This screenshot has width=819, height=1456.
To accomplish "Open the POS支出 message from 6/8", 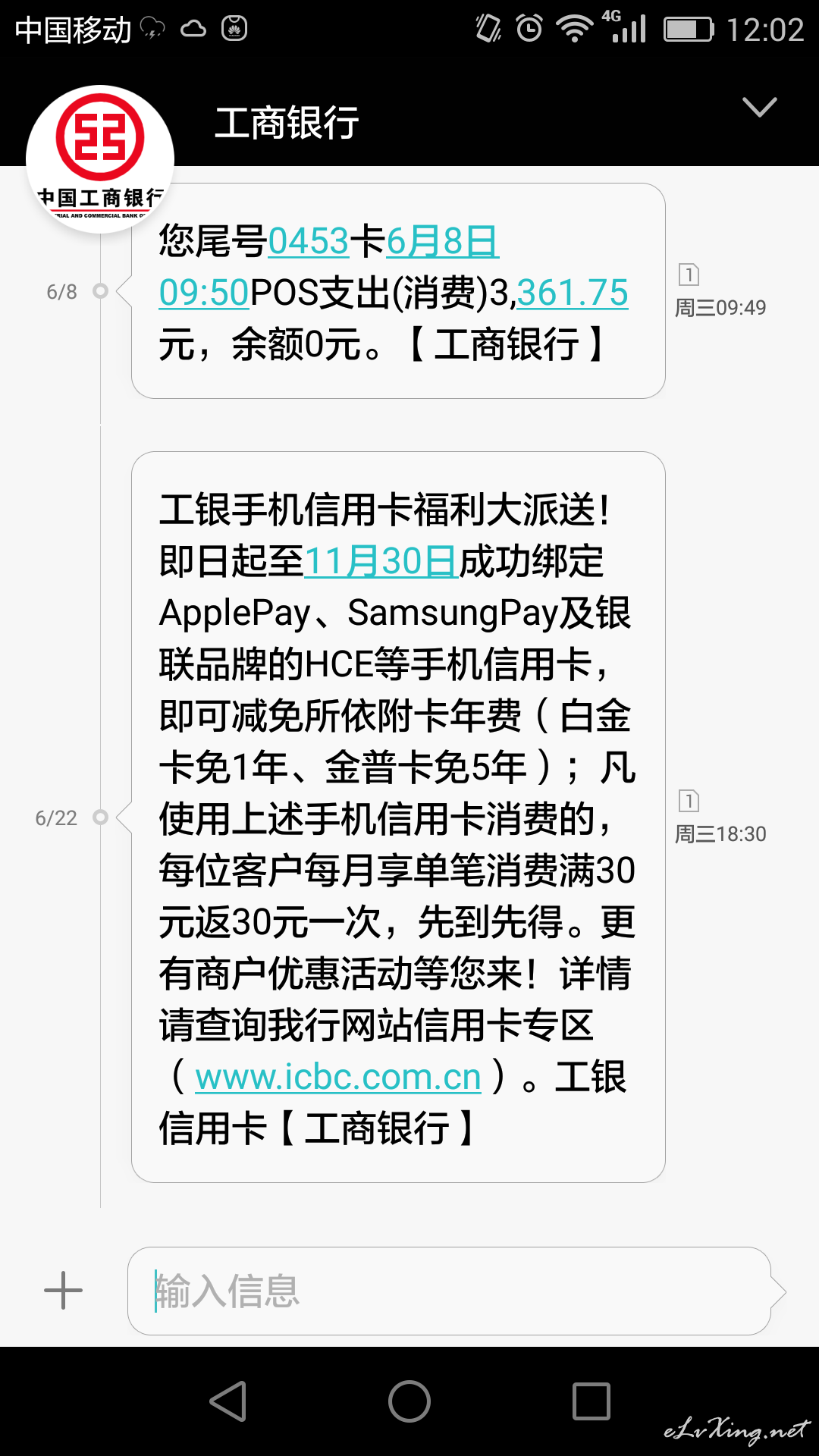I will (398, 291).
